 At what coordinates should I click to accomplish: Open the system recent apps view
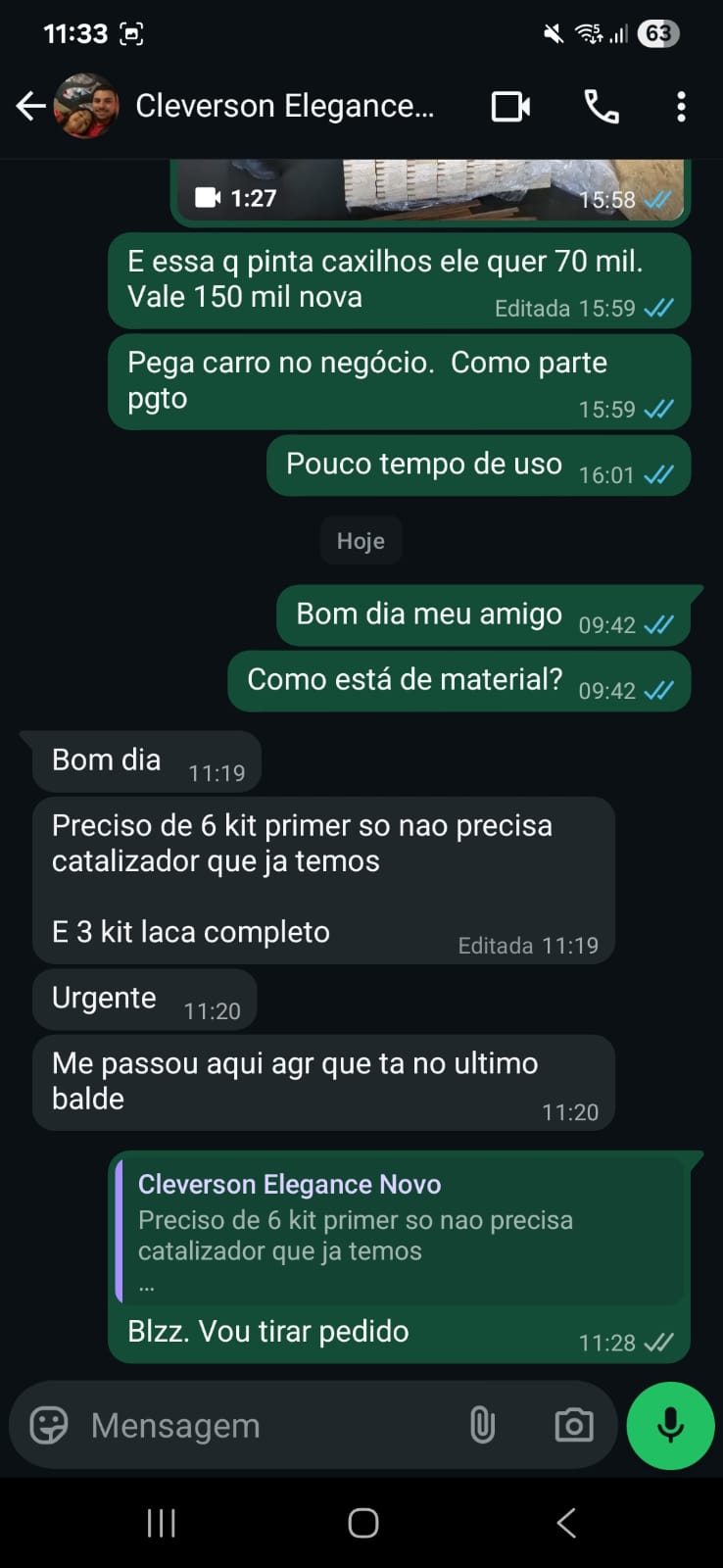tap(161, 1522)
